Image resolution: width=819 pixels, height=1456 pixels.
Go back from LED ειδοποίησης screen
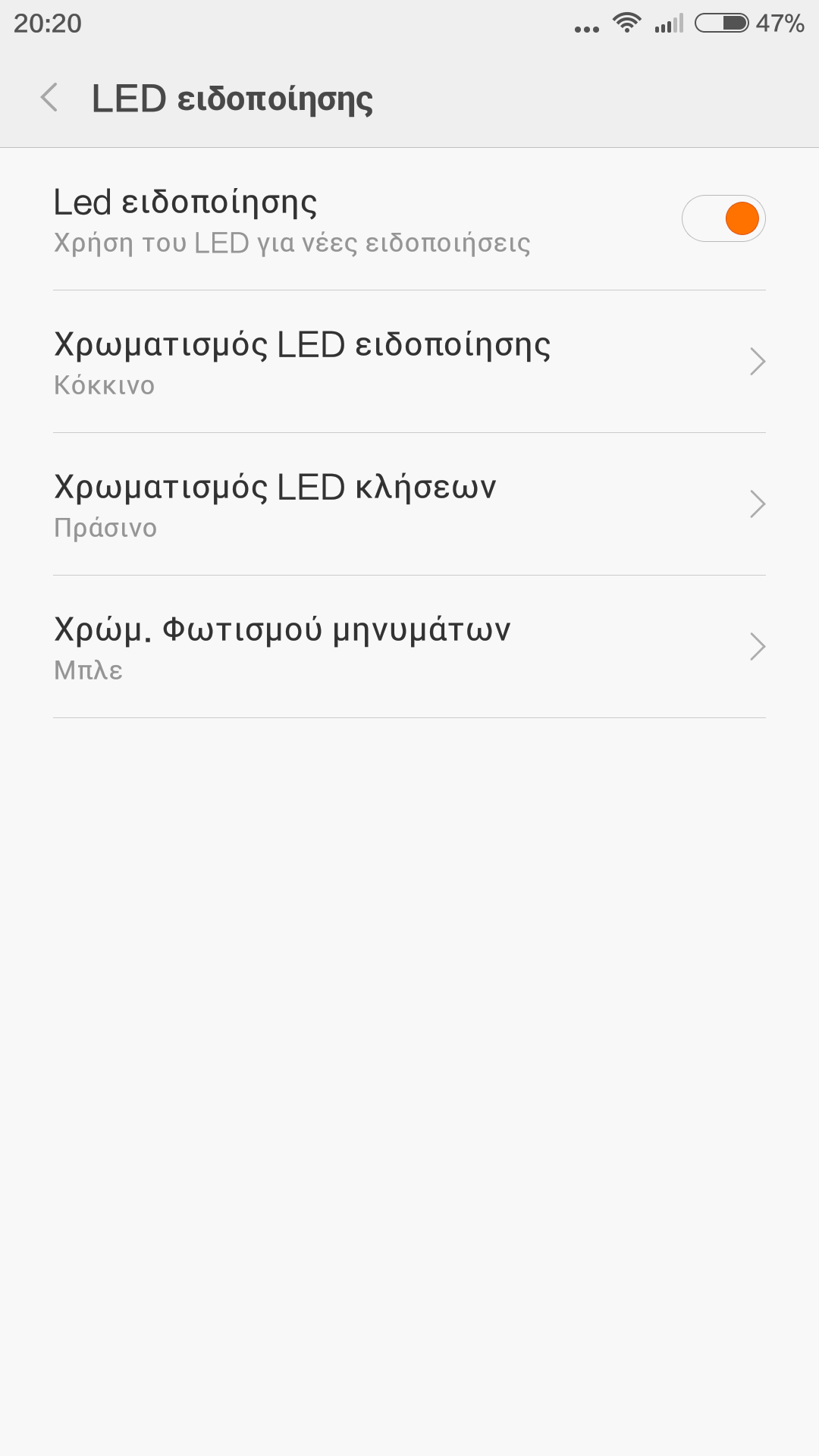tap(49, 98)
